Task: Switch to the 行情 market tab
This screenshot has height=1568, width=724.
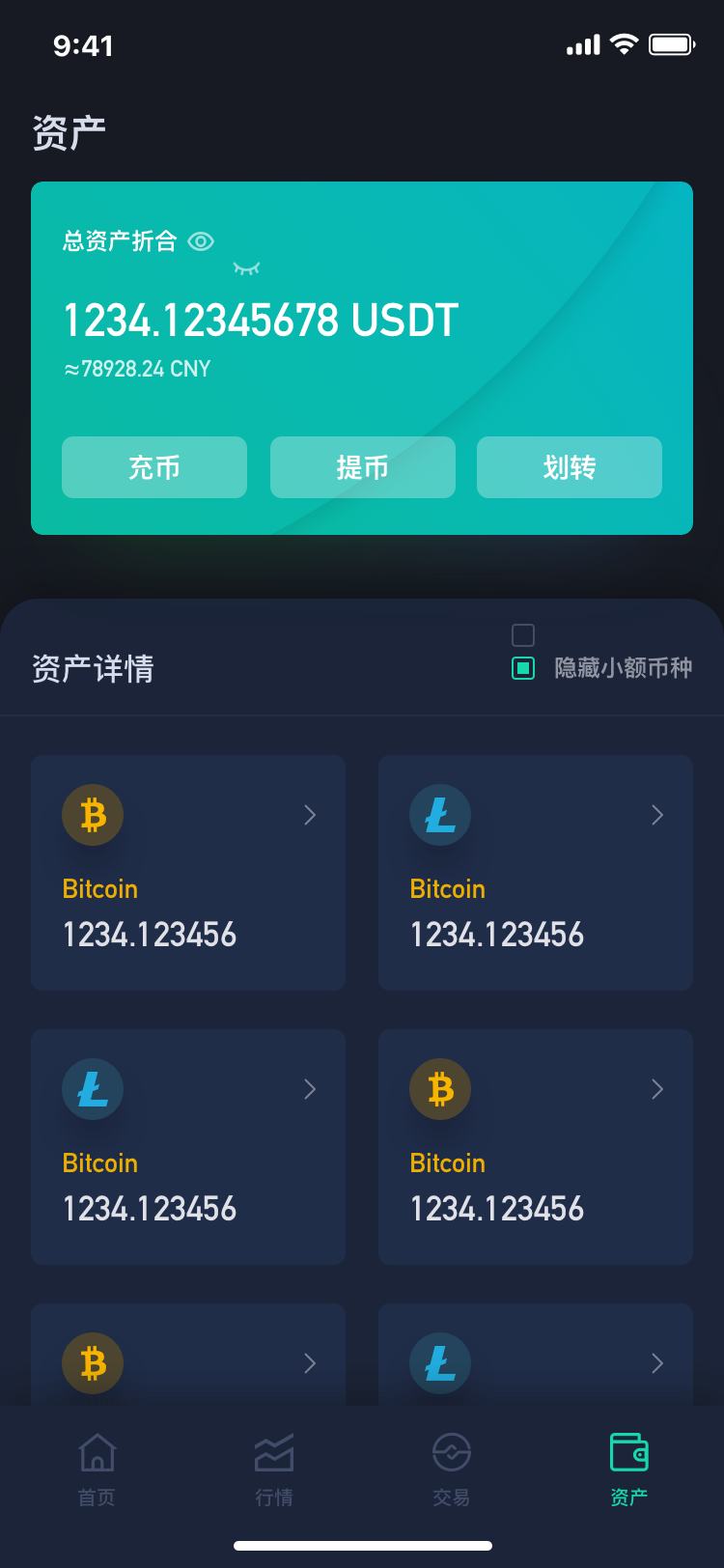Action: (274, 1470)
